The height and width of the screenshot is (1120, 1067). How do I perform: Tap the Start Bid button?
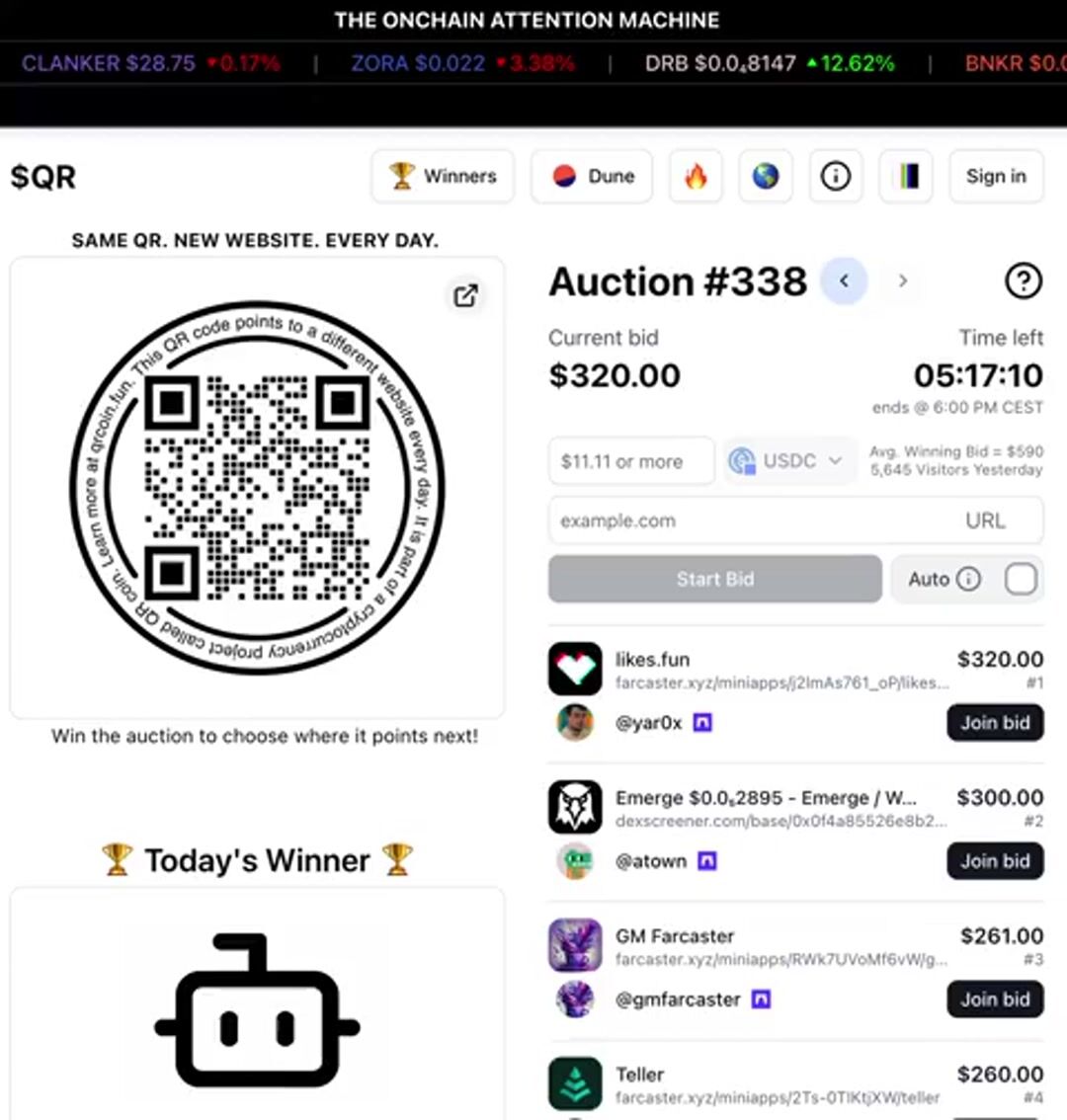(714, 580)
